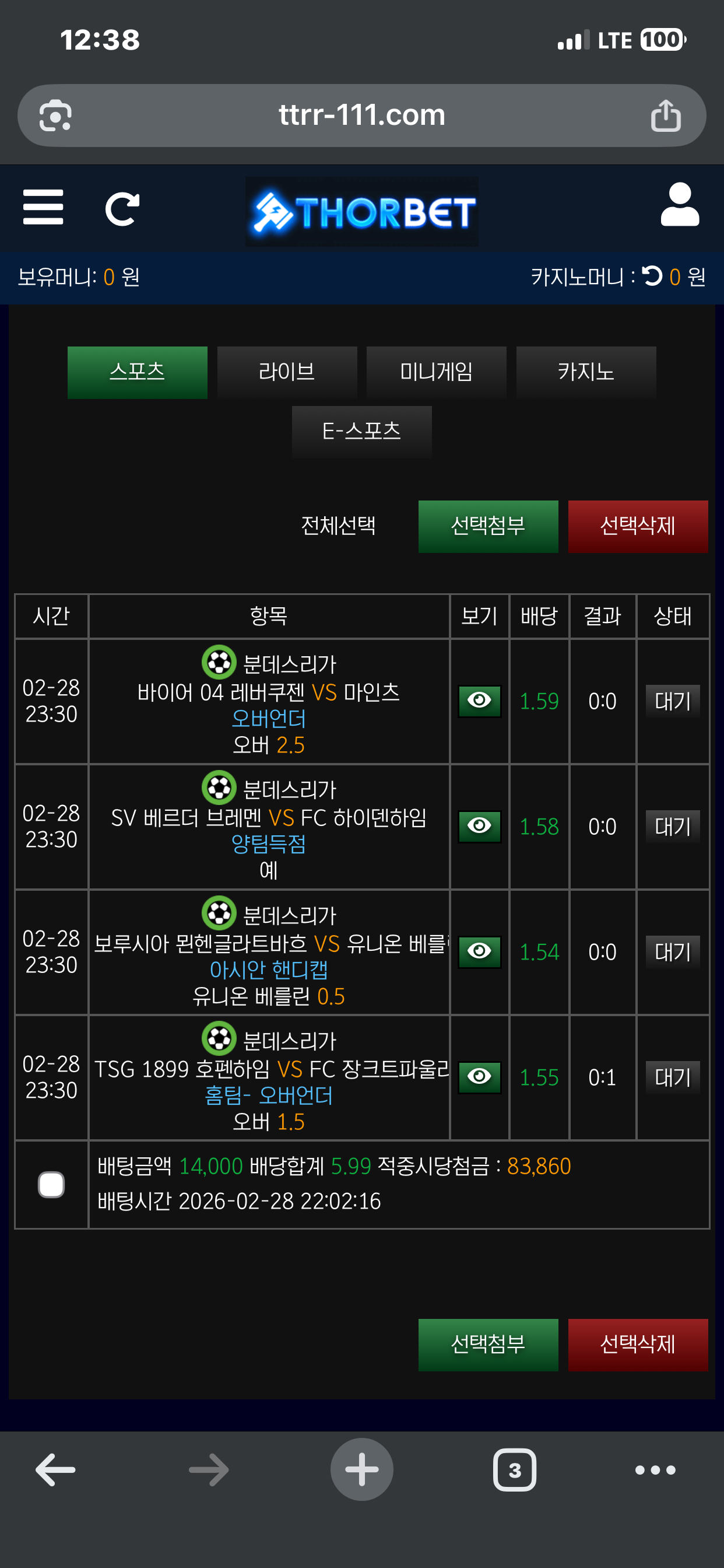724x1568 pixels.
Task: Open the hamburger menu
Action: point(43,207)
